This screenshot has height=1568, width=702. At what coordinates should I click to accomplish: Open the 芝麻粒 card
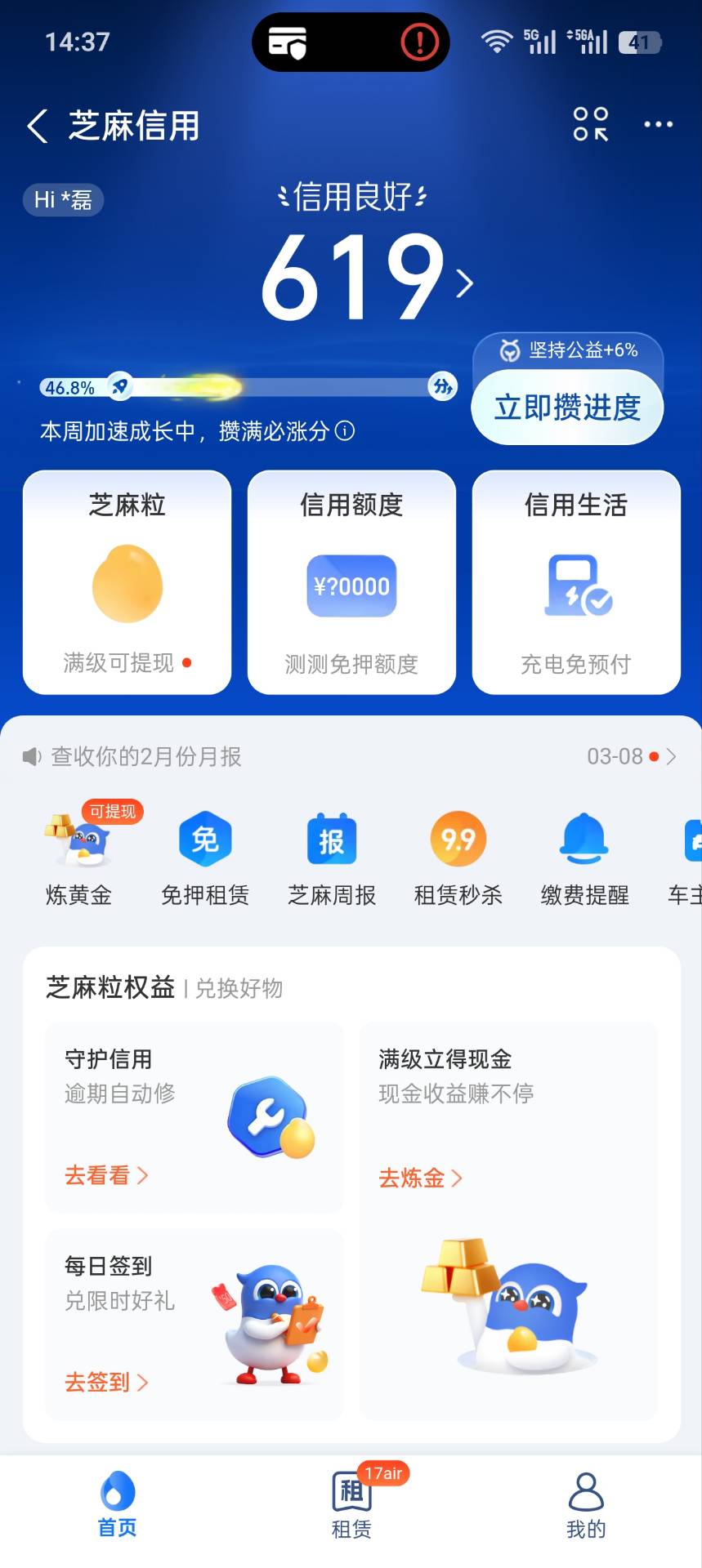pyautogui.click(x=127, y=582)
